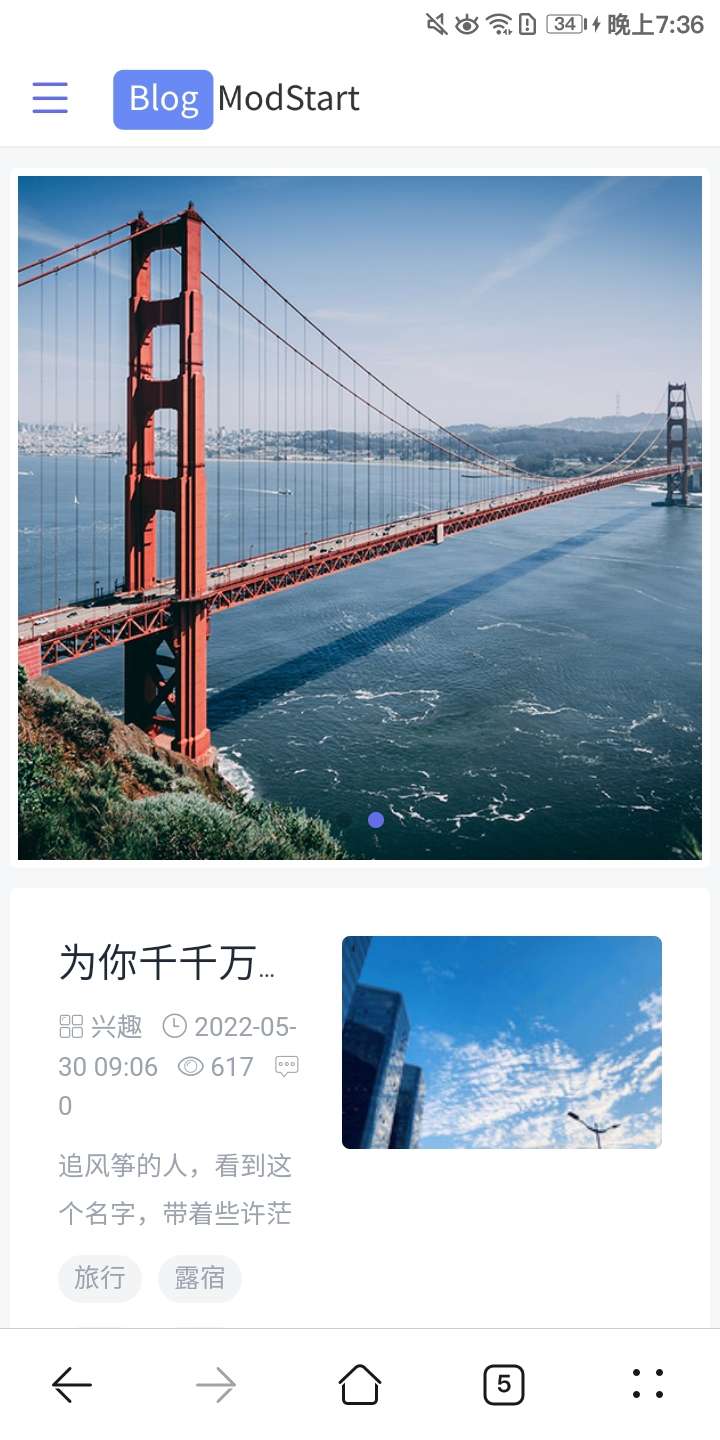The image size is (720, 1440).
Task: Tap the forward arrow in the navigation bar
Action: click(x=215, y=1384)
